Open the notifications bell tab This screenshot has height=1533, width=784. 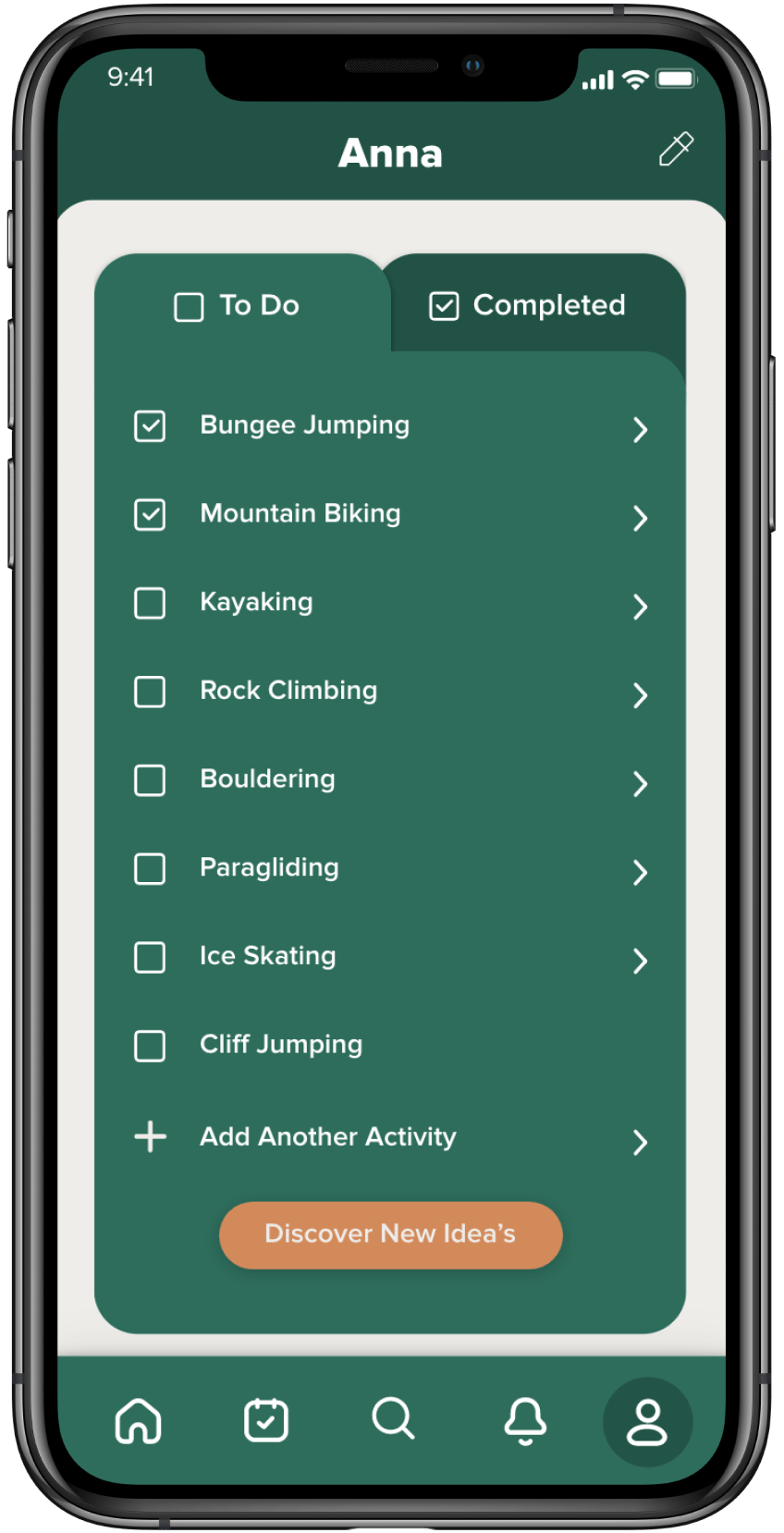click(525, 1420)
